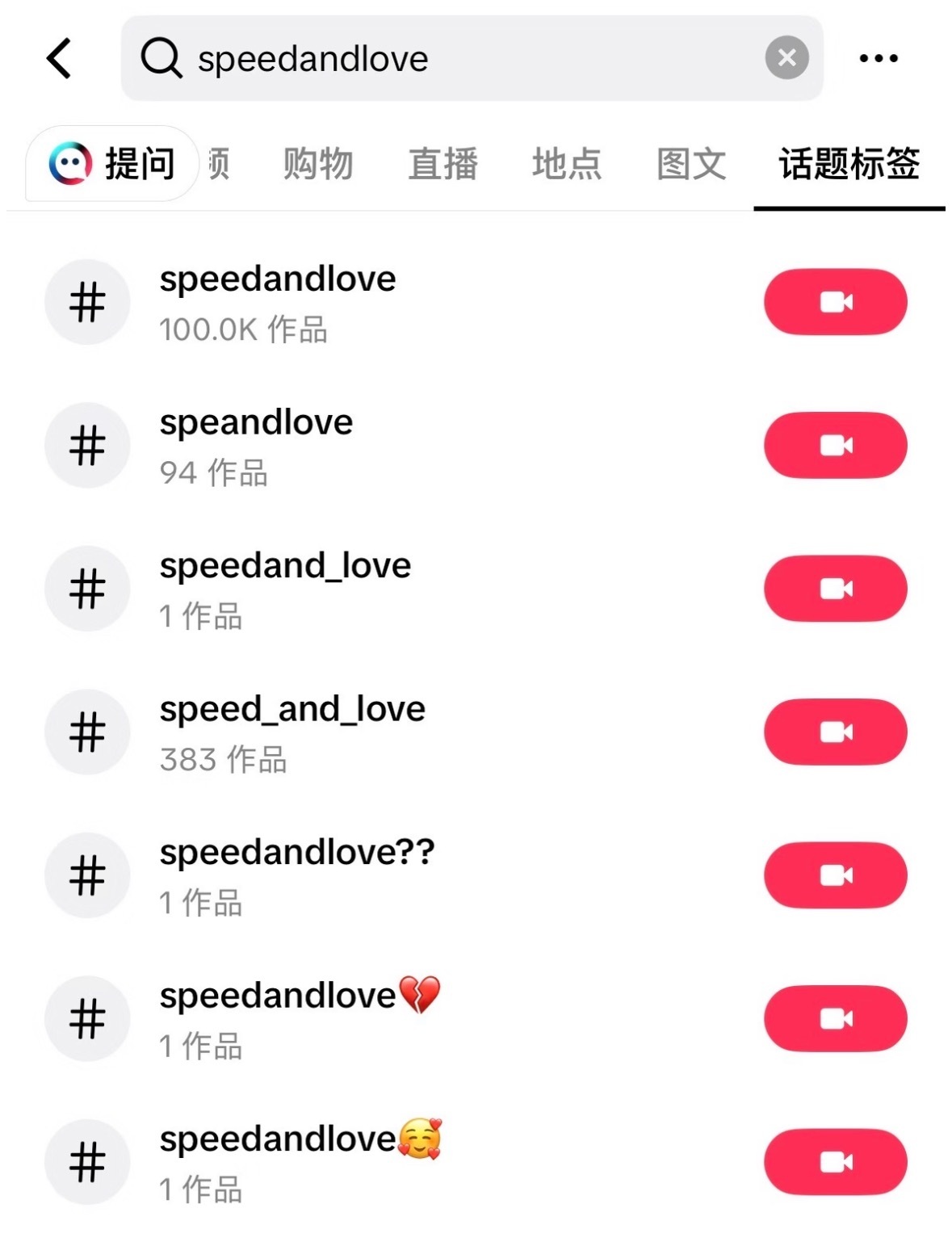Tap the camera icon beside speandlove hashtag
Image resolution: width=952 pixels, height=1246 pixels.
[x=835, y=445]
